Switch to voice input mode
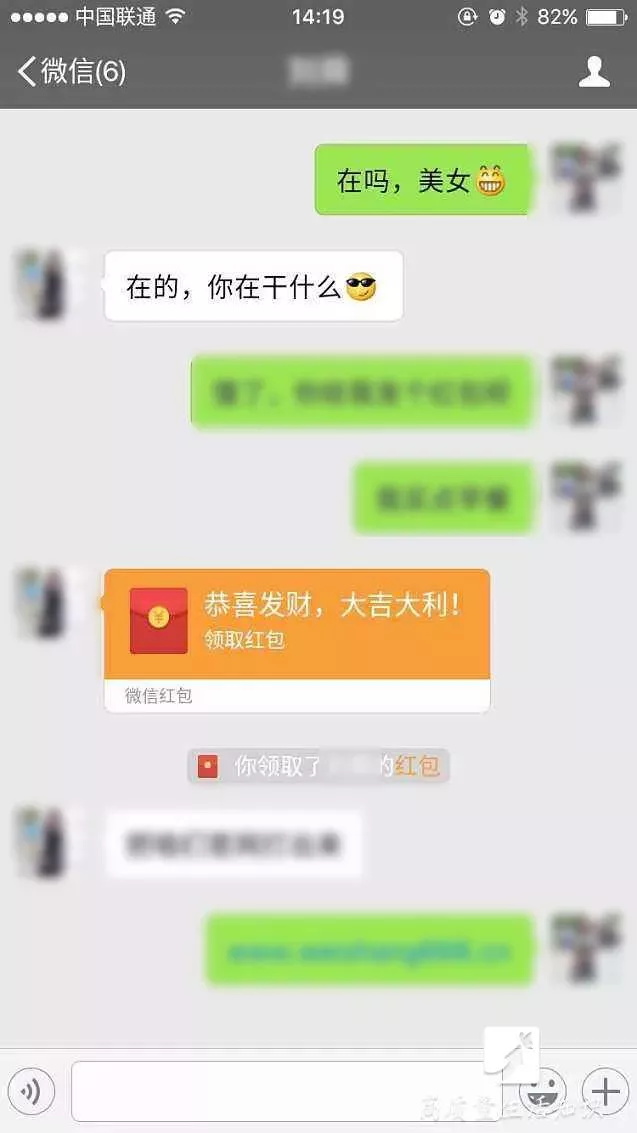 [31, 1090]
